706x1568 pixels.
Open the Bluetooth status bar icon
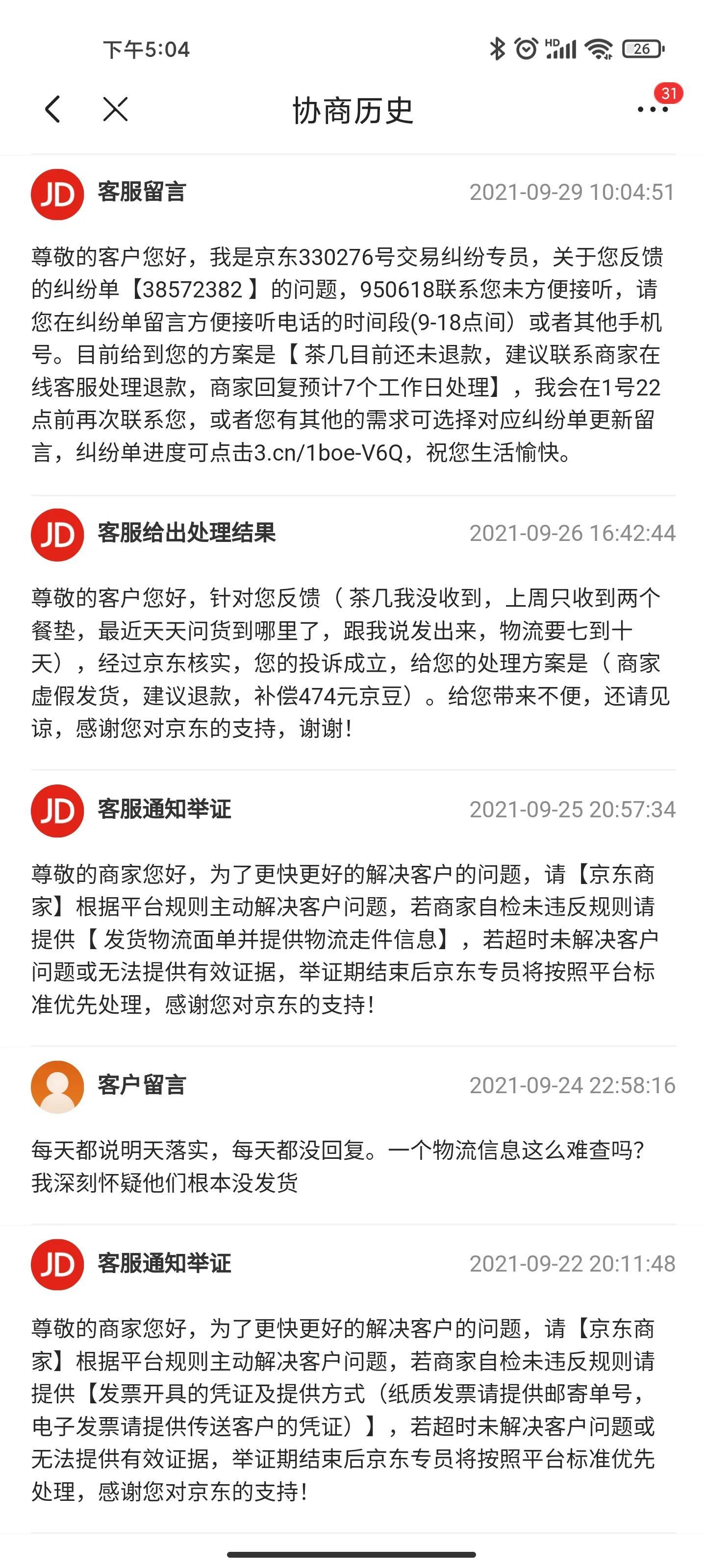point(497,48)
